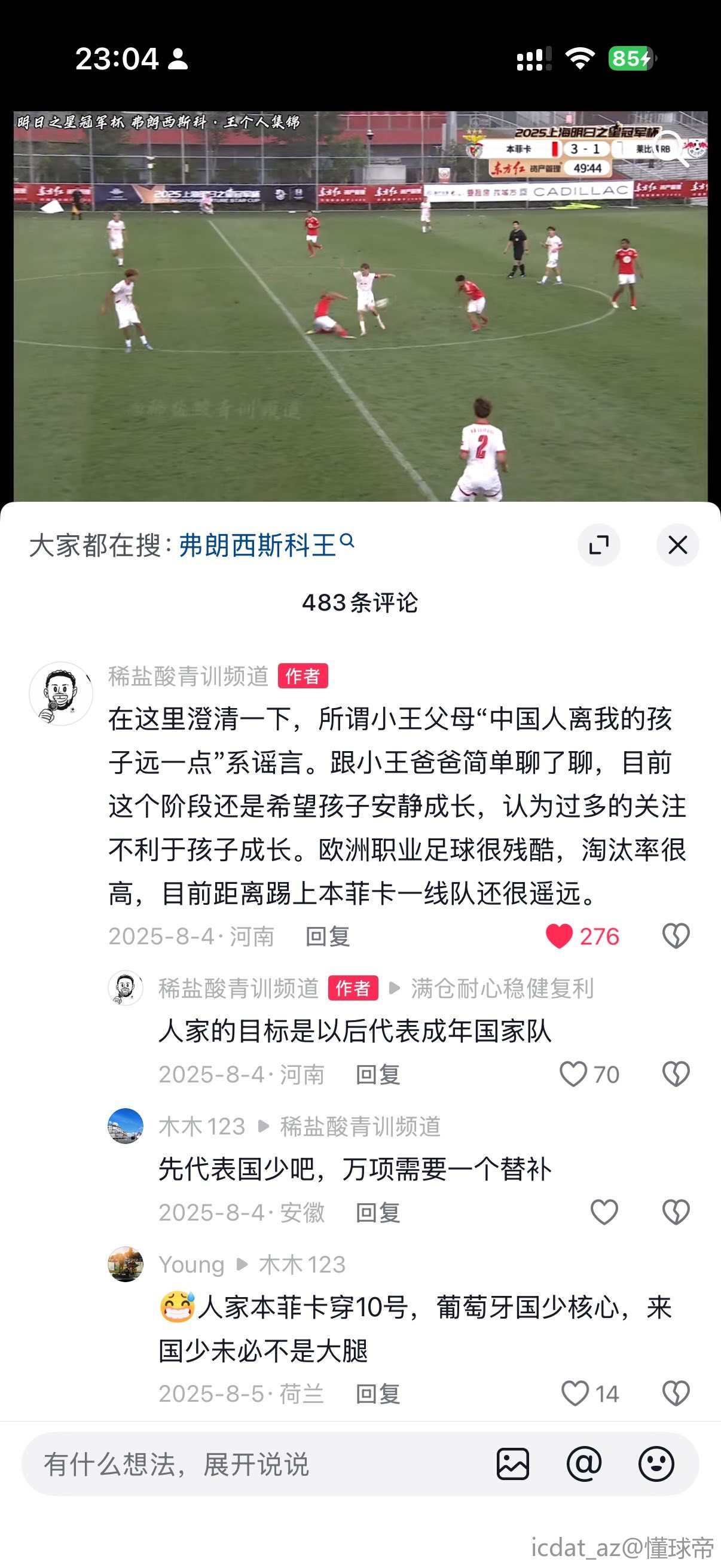Image resolution: width=721 pixels, height=1568 pixels.
Task: Reply to the comment about 成年国家队
Action: (x=377, y=1075)
